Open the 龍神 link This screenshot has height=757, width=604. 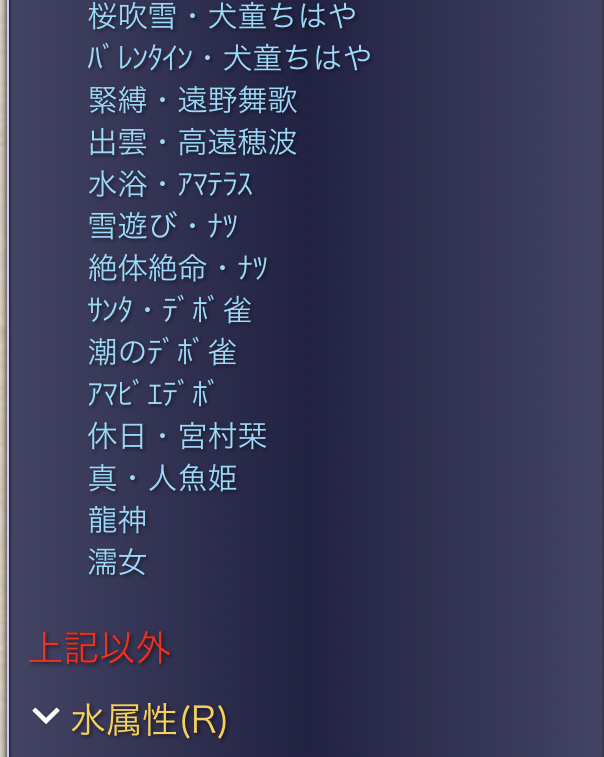pyautogui.click(x=117, y=520)
